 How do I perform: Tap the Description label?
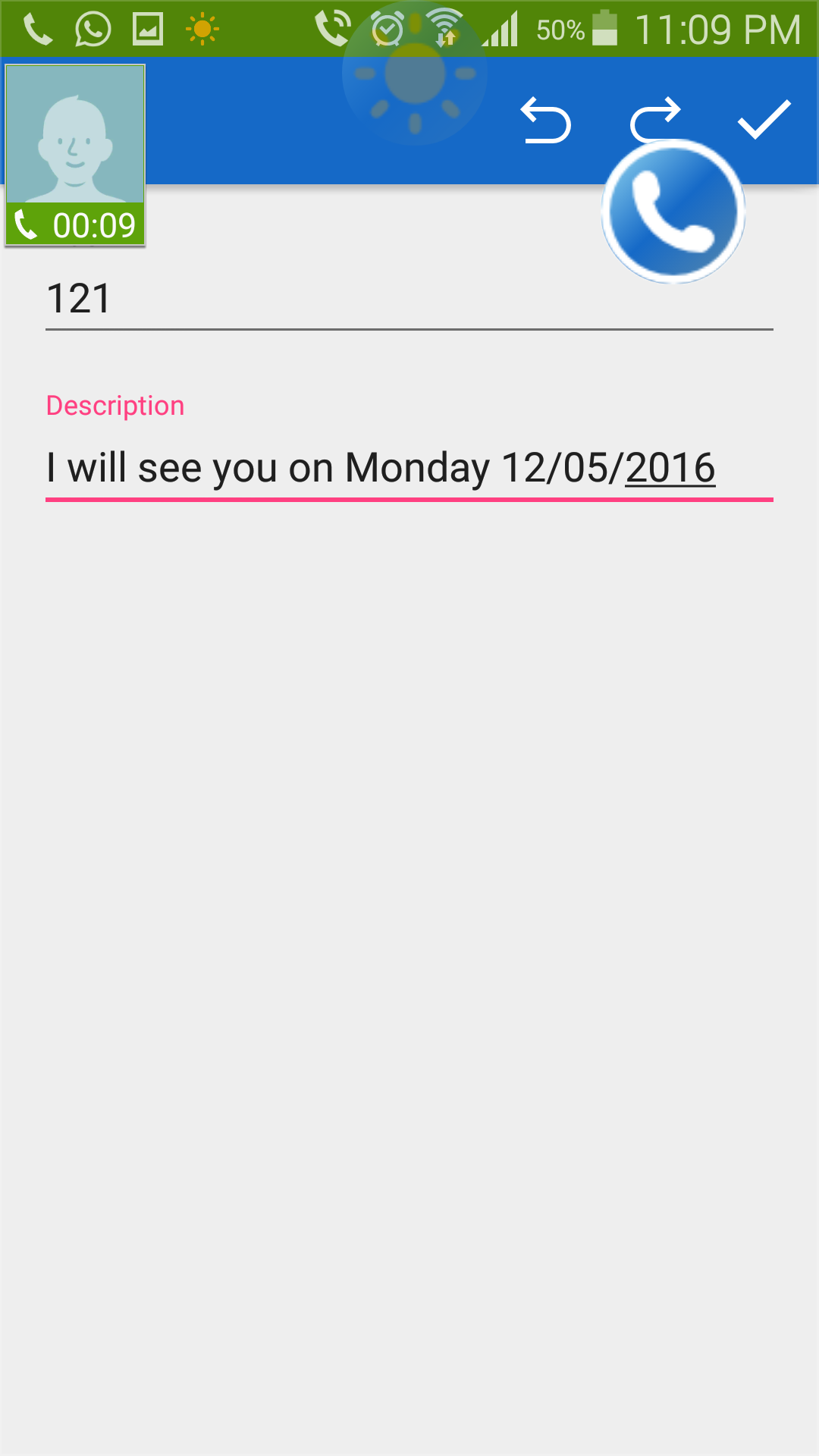[x=114, y=404]
